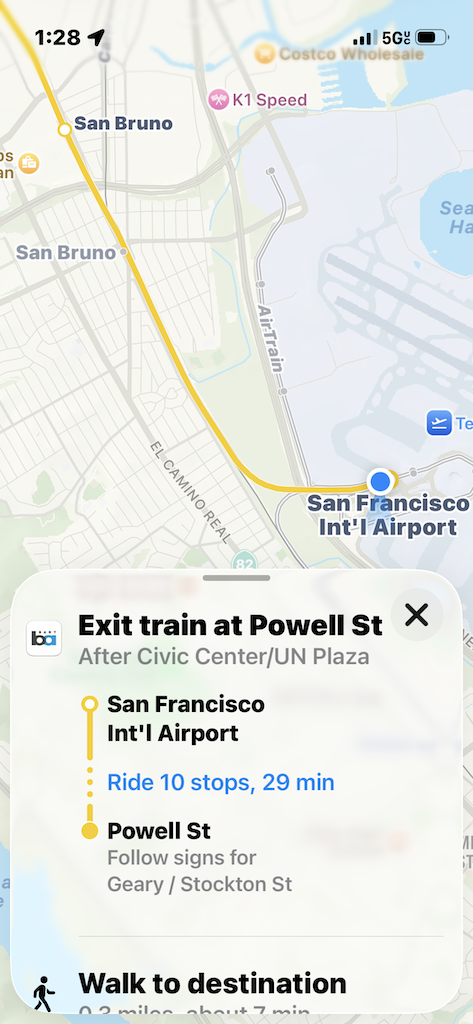Close the transit directions card
Image resolution: width=473 pixels, height=1024 pixels.
pos(416,615)
